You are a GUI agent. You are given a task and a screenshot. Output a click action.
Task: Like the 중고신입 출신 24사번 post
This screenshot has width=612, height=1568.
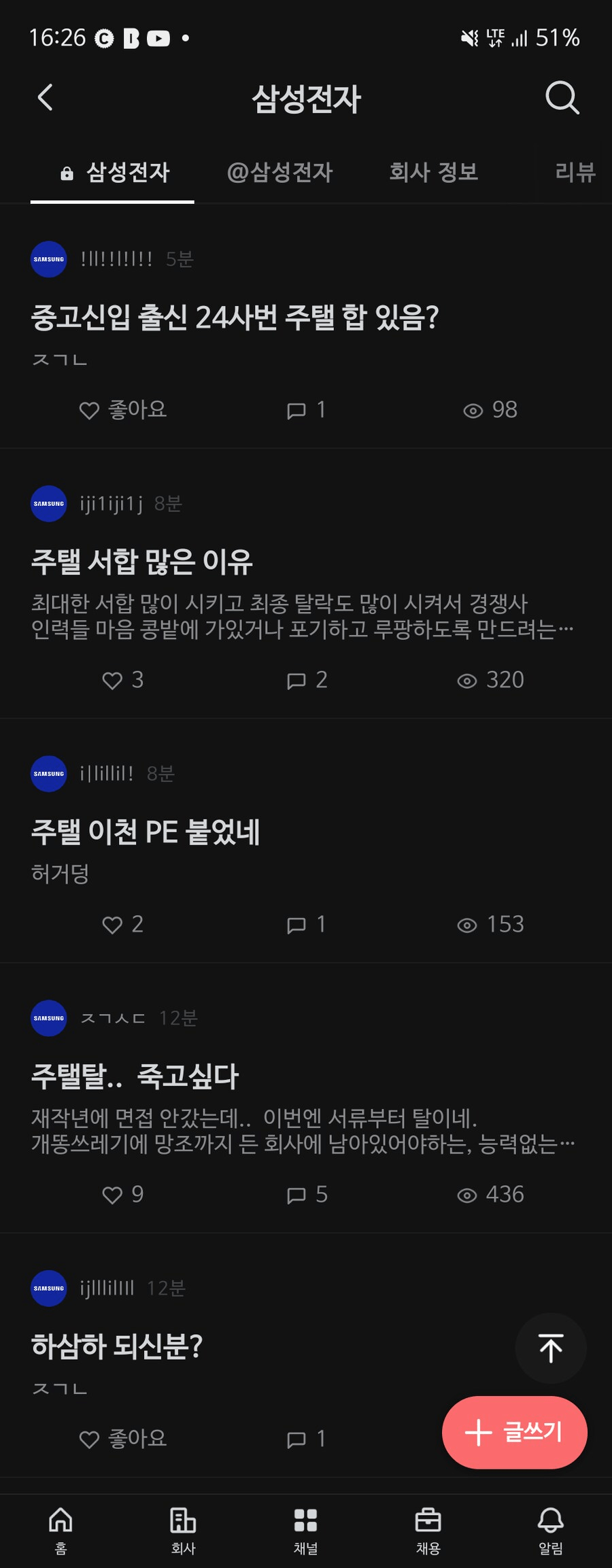123,410
